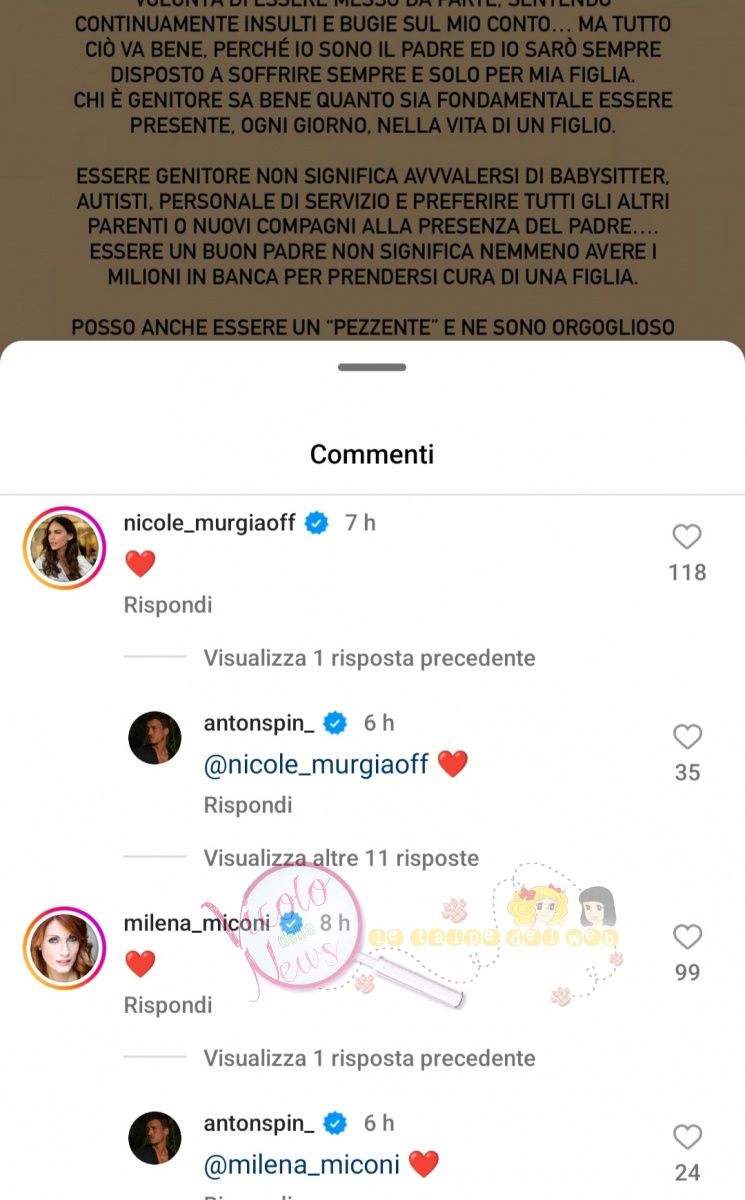Open the @nicole_murgiaoff mention link
This screenshot has width=745, height=1200.
[315, 765]
